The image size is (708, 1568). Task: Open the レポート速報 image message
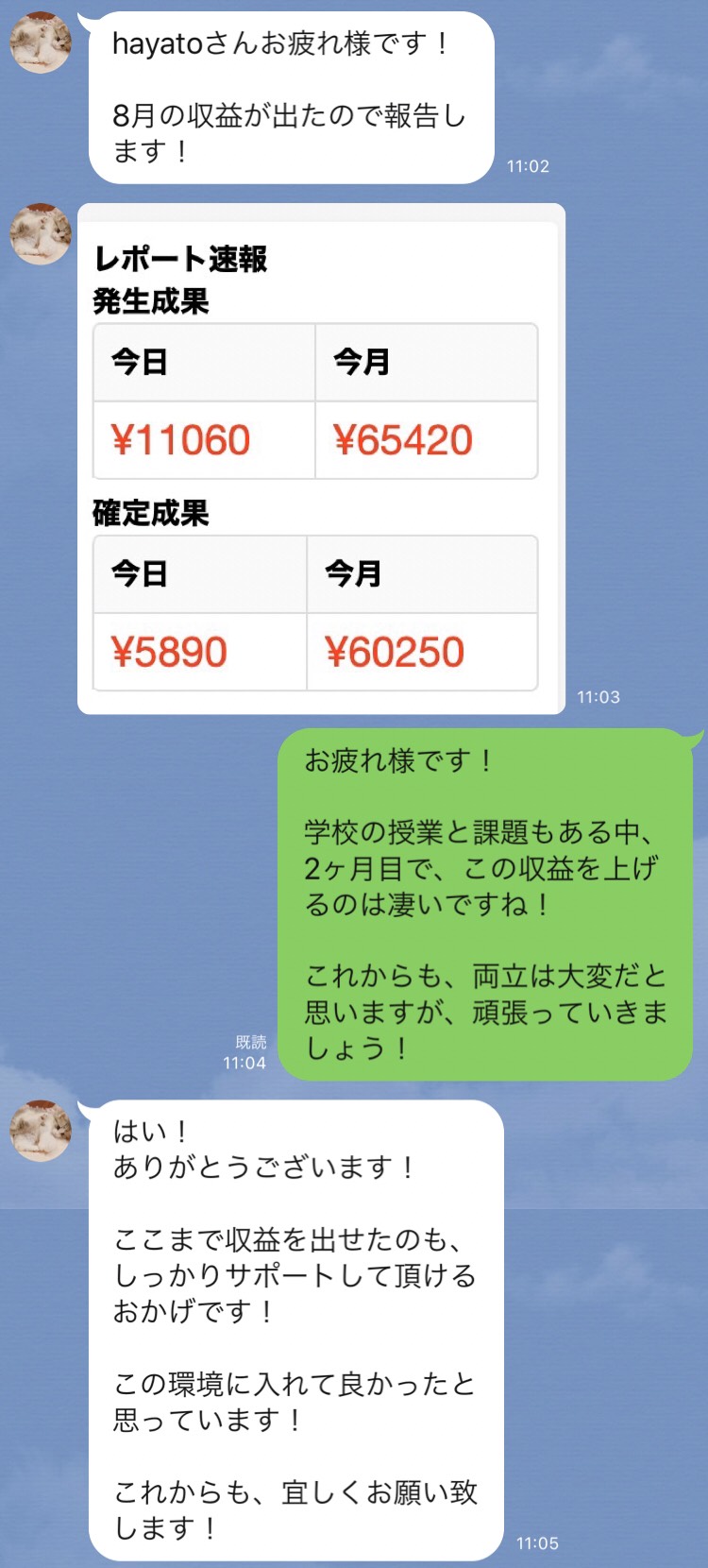[321, 458]
